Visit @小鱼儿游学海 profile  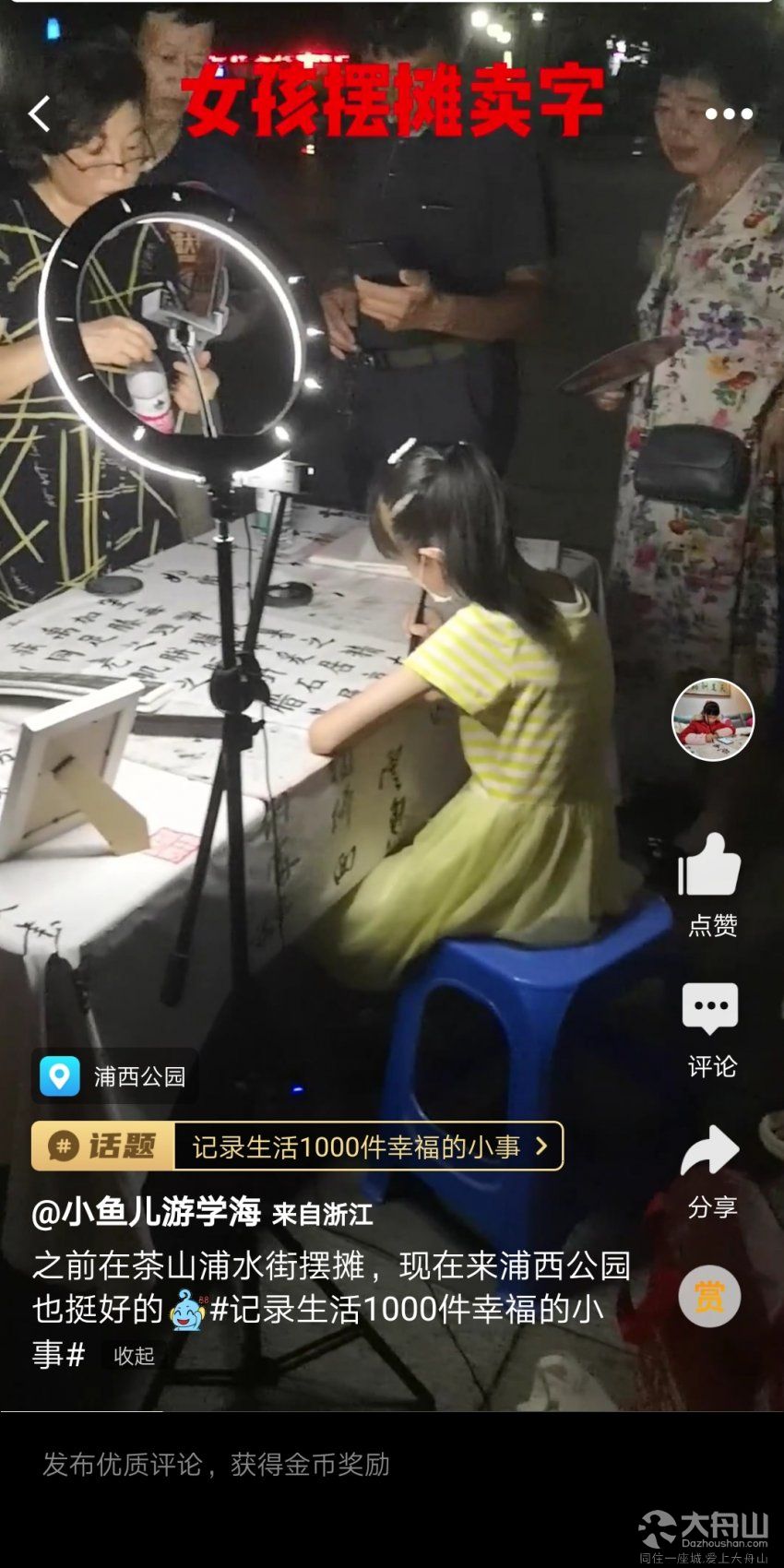(147, 1212)
